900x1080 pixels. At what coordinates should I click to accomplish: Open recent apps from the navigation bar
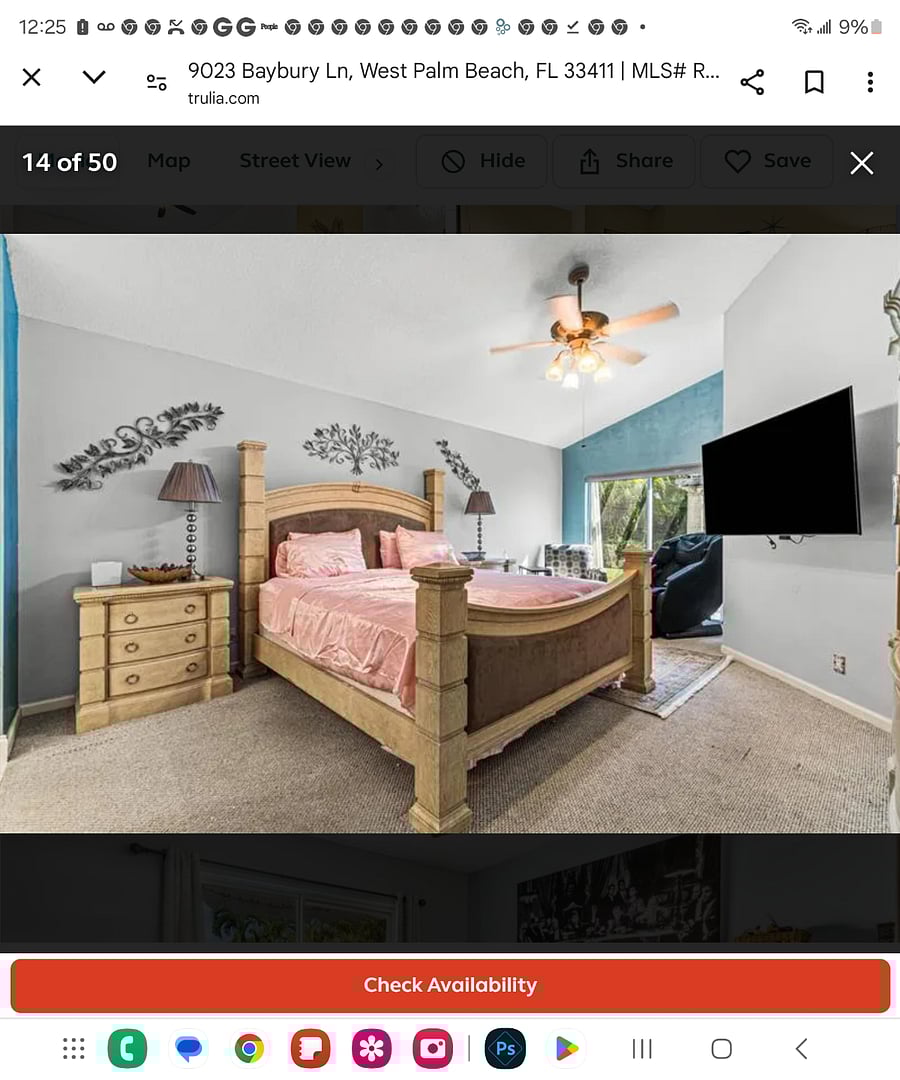[x=642, y=1048]
